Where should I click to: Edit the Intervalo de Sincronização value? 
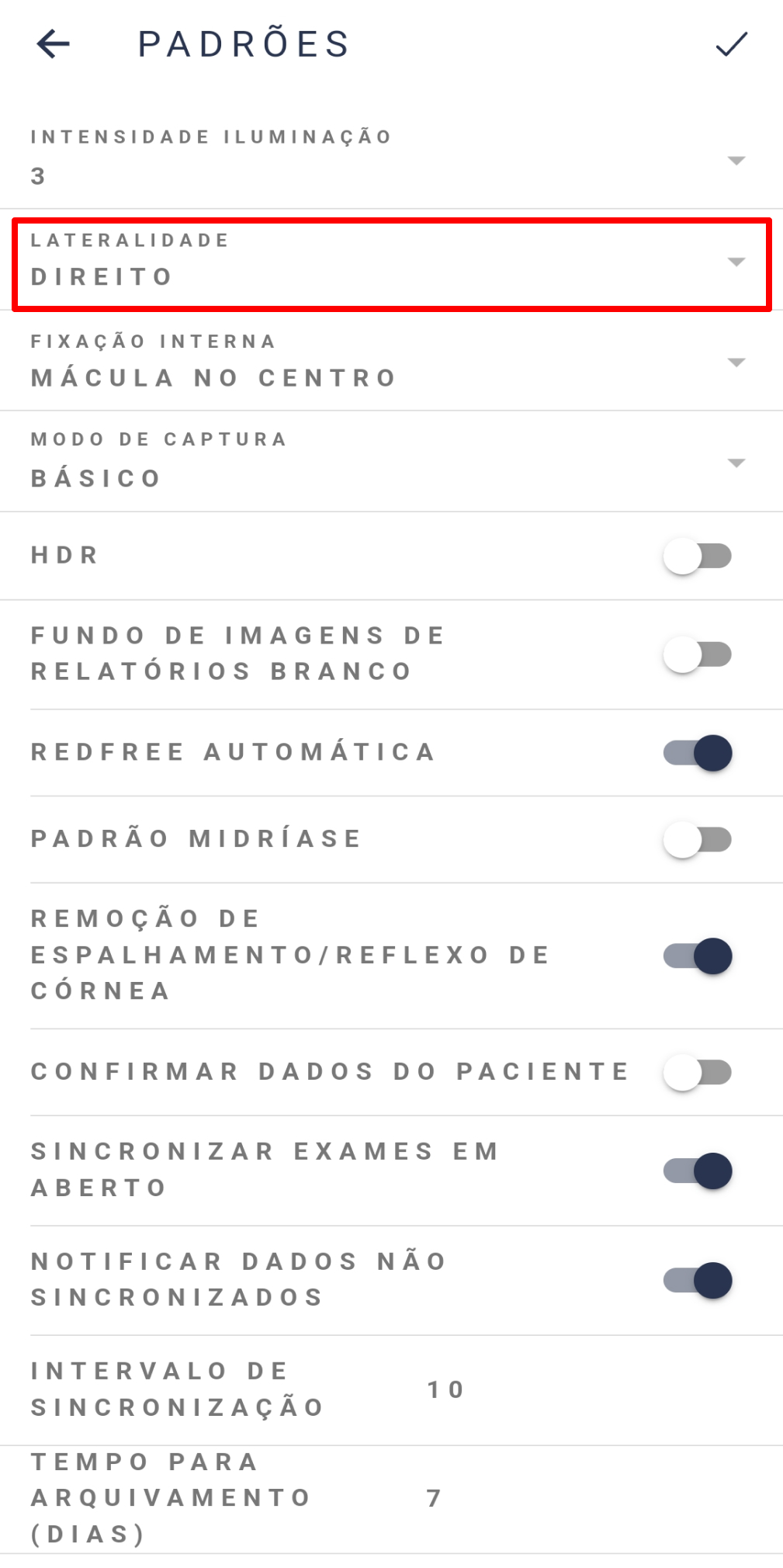(x=446, y=1389)
